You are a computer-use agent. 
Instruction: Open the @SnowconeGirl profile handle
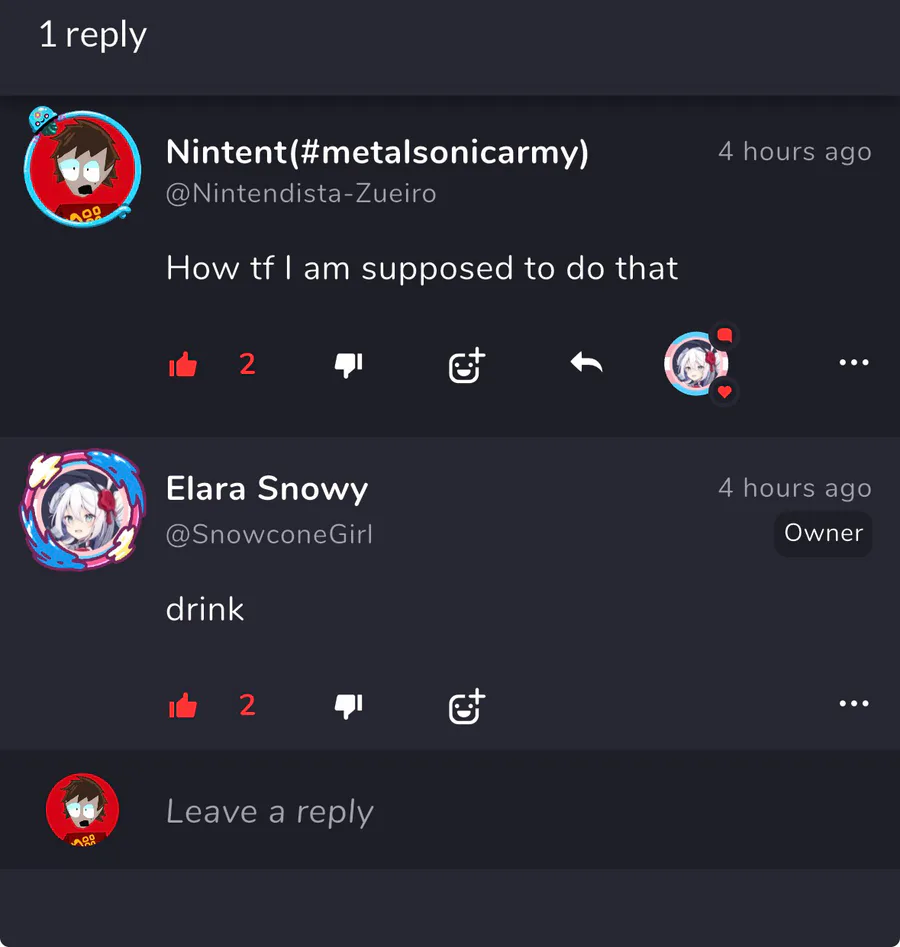pyautogui.click(x=269, y=535)
